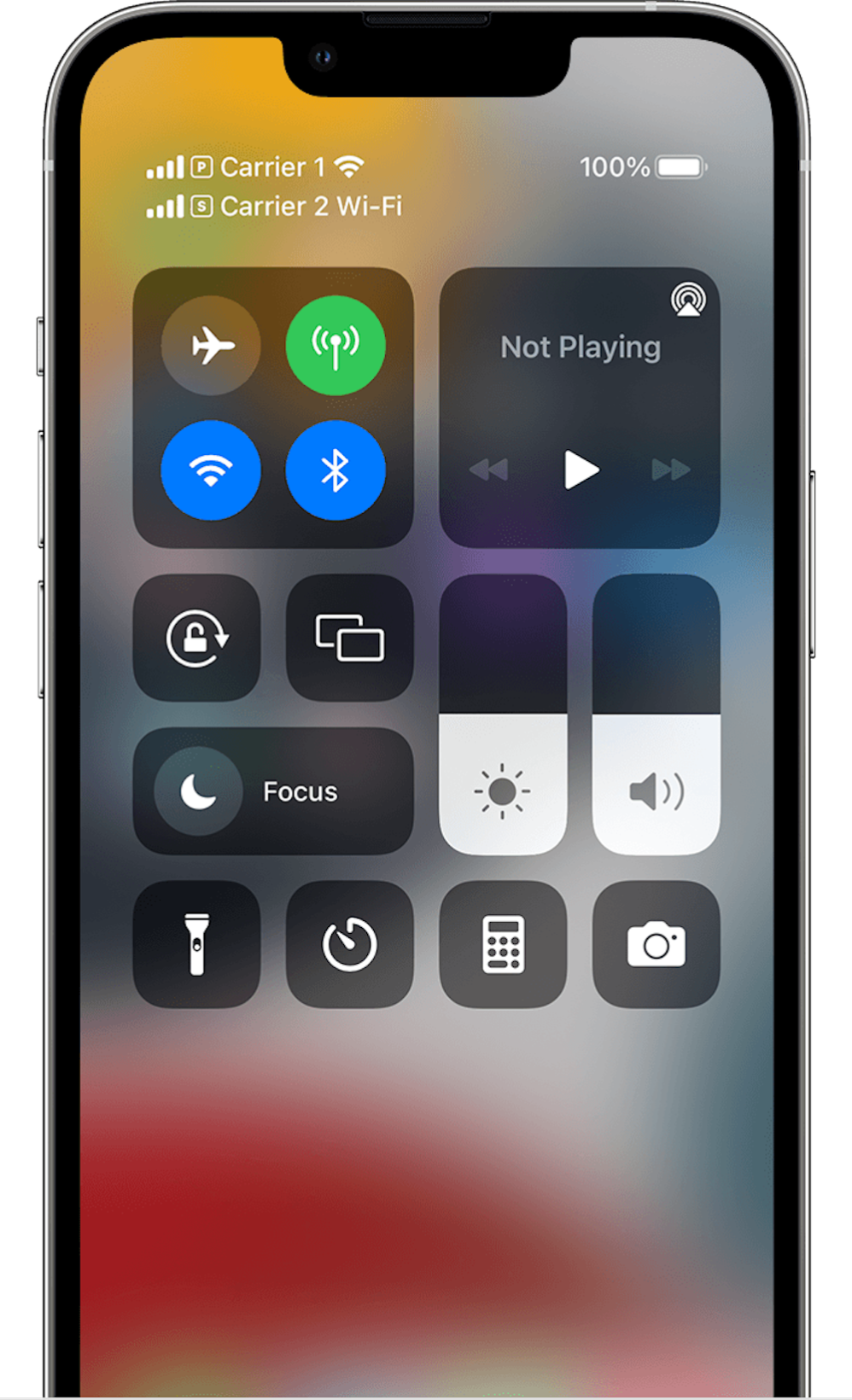The height and width of the screenshot is (1400, 852).
Task: Turn on the flashlight
Action: [197, 944]
